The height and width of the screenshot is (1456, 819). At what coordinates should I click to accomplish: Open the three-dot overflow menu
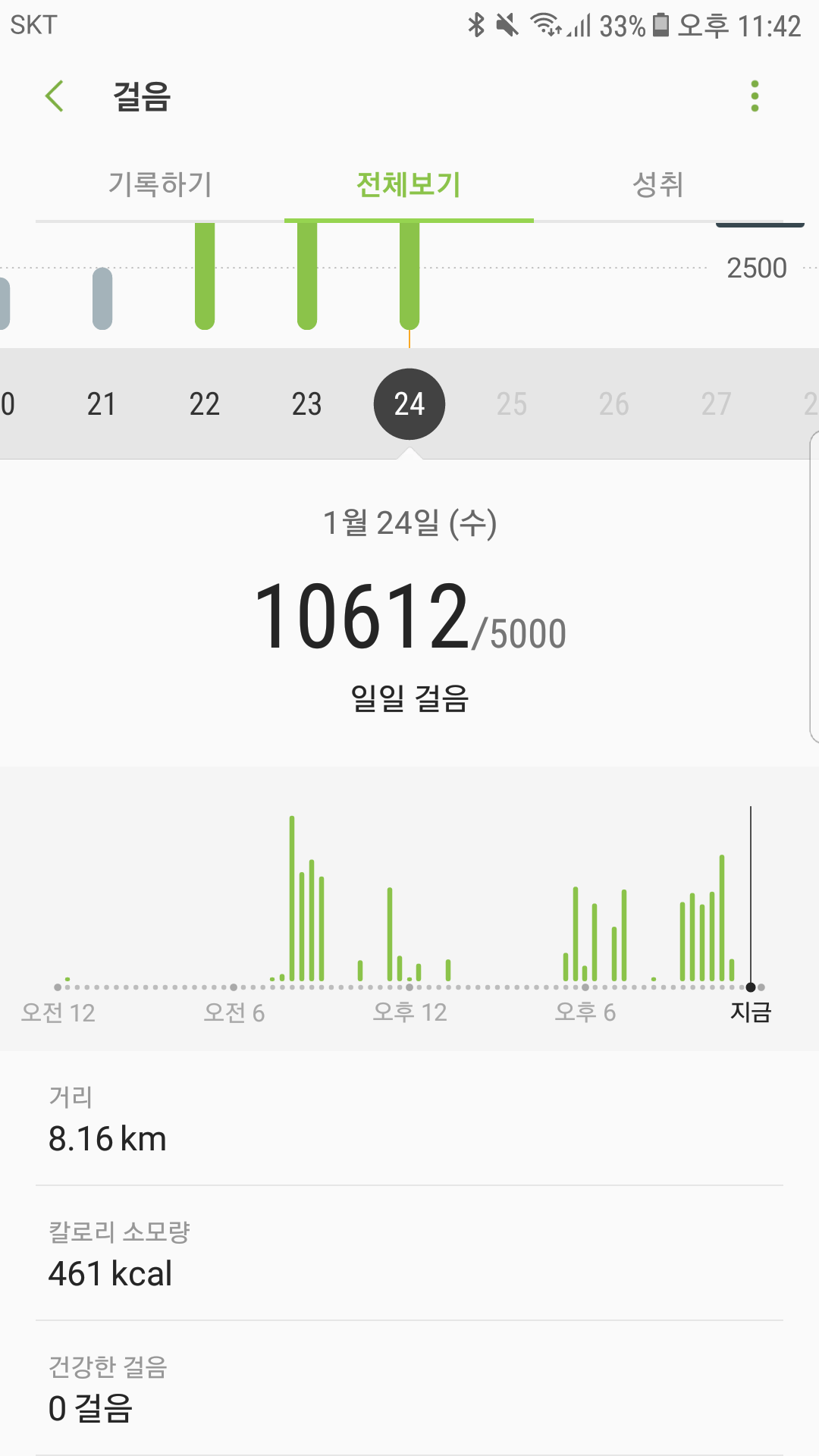click(754, 96)
